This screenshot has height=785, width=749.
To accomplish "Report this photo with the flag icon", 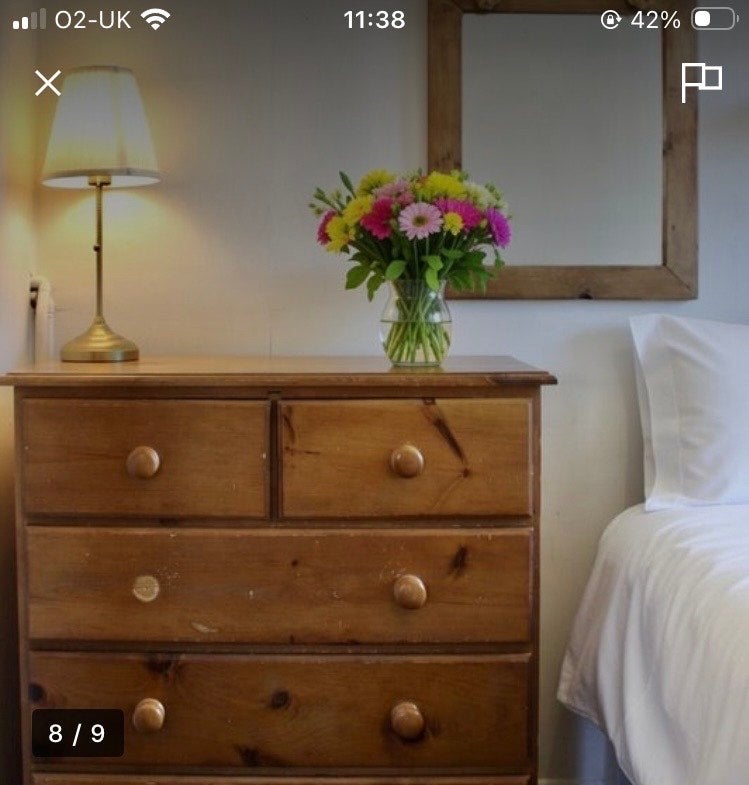I will [701, 82].
